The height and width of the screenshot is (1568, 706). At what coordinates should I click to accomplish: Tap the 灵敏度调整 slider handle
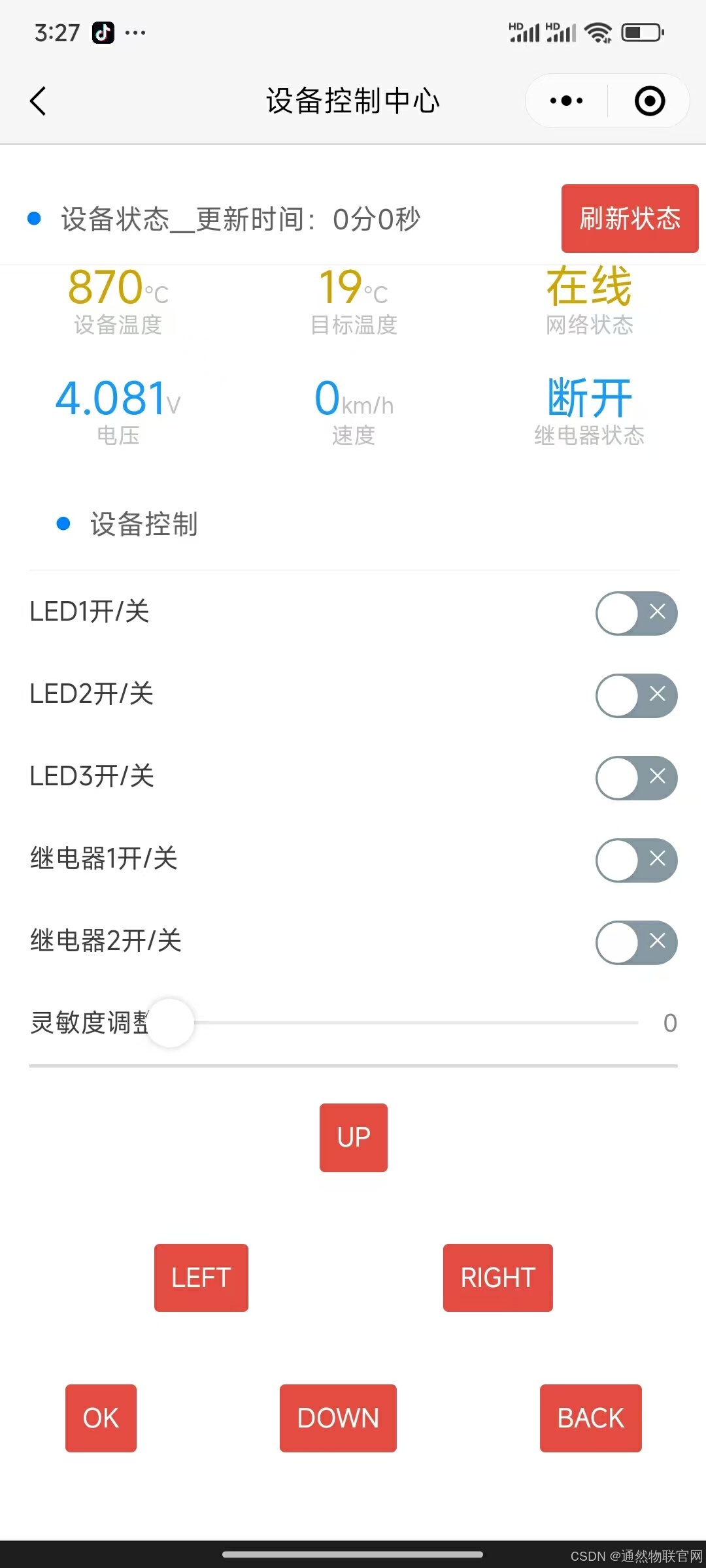point(170,1023)
